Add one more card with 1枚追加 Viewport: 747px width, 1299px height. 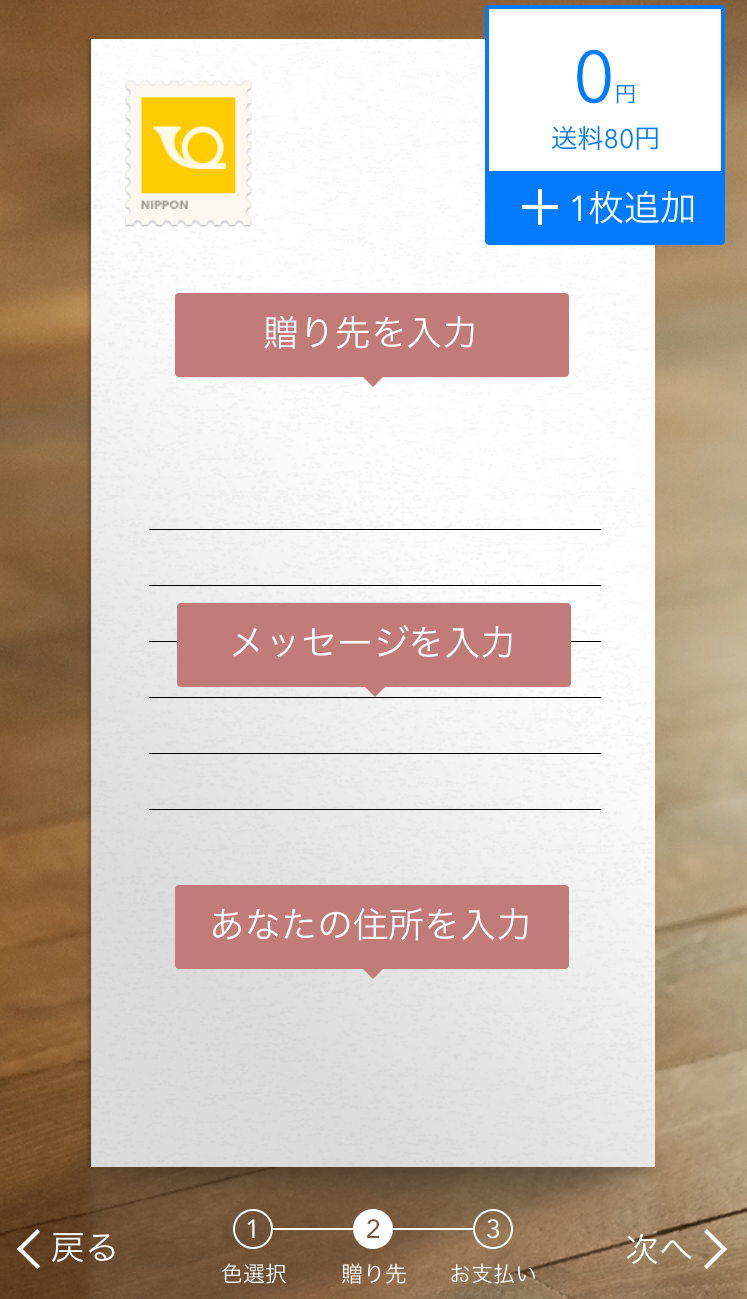pyautogui.click(x=605, y=208)
